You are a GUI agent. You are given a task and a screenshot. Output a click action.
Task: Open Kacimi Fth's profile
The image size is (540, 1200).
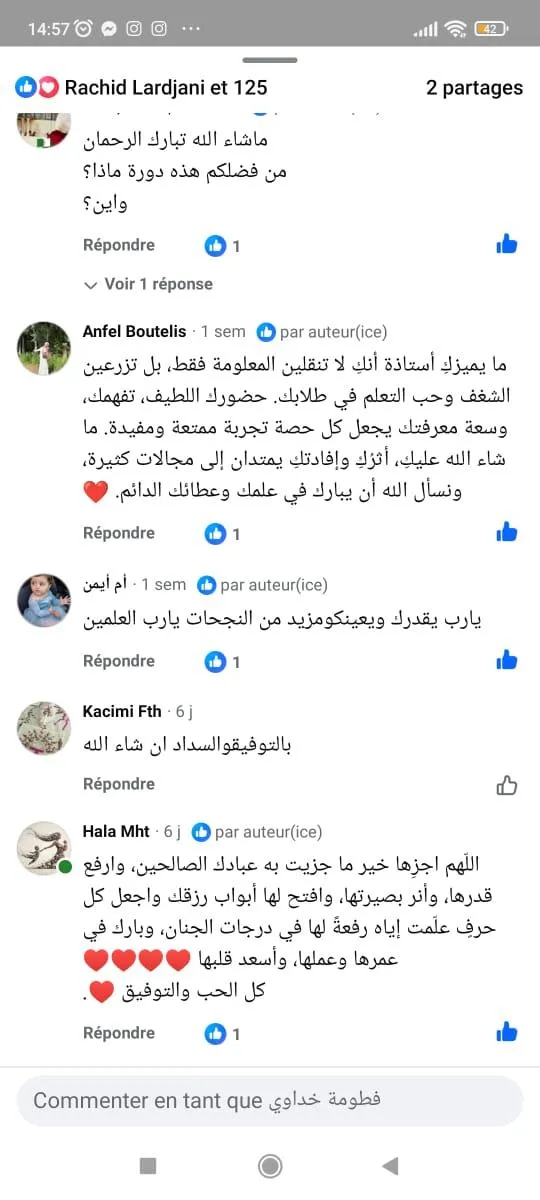click(122, 711)
